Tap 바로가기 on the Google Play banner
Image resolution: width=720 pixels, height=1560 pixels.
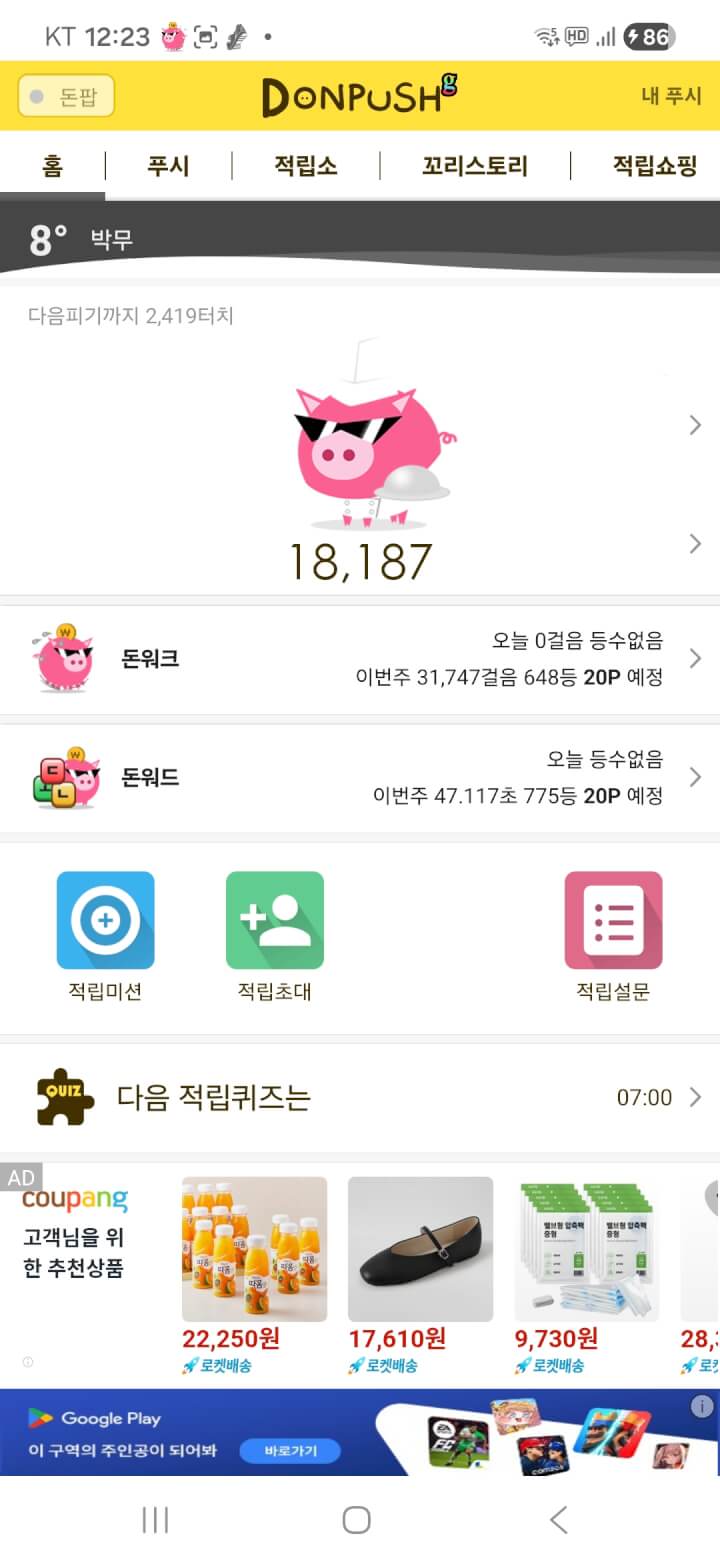289,1451
